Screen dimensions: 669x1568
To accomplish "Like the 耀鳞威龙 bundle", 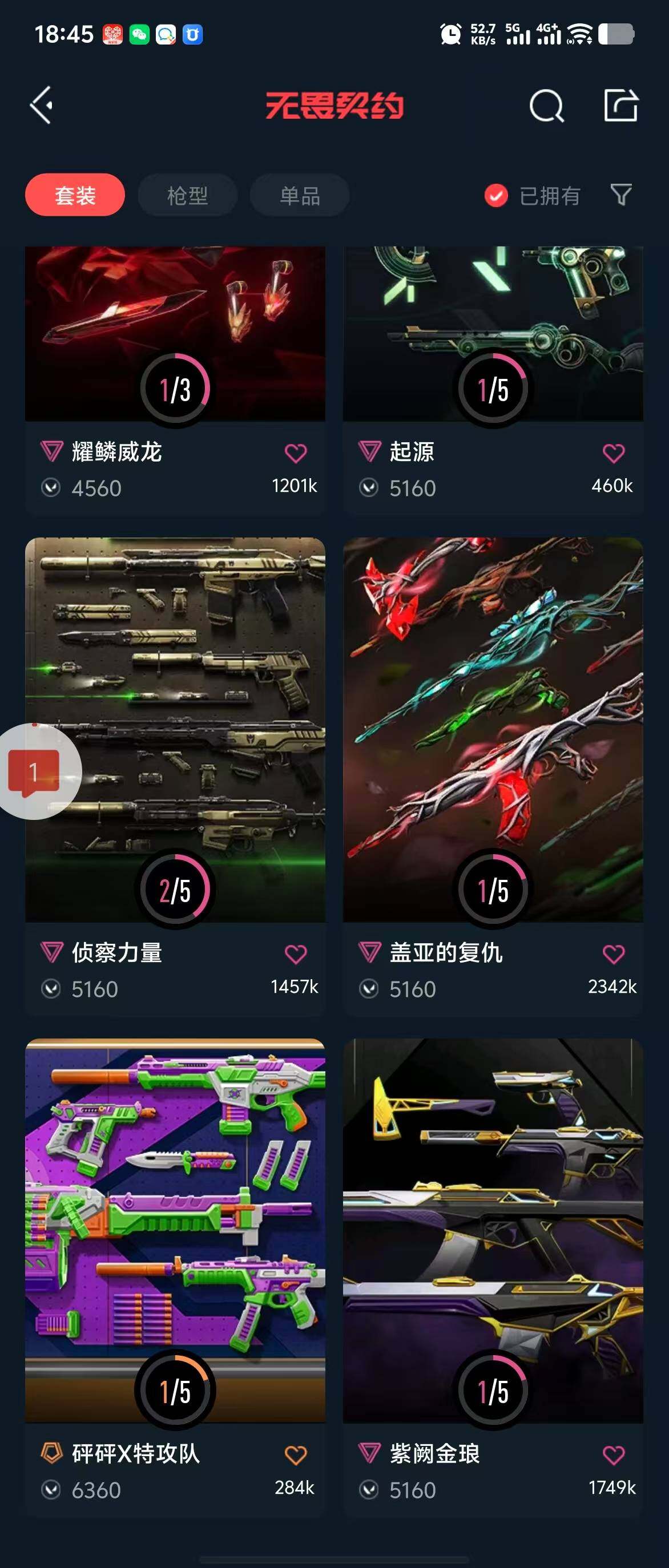I will click(x=296, y=453).
